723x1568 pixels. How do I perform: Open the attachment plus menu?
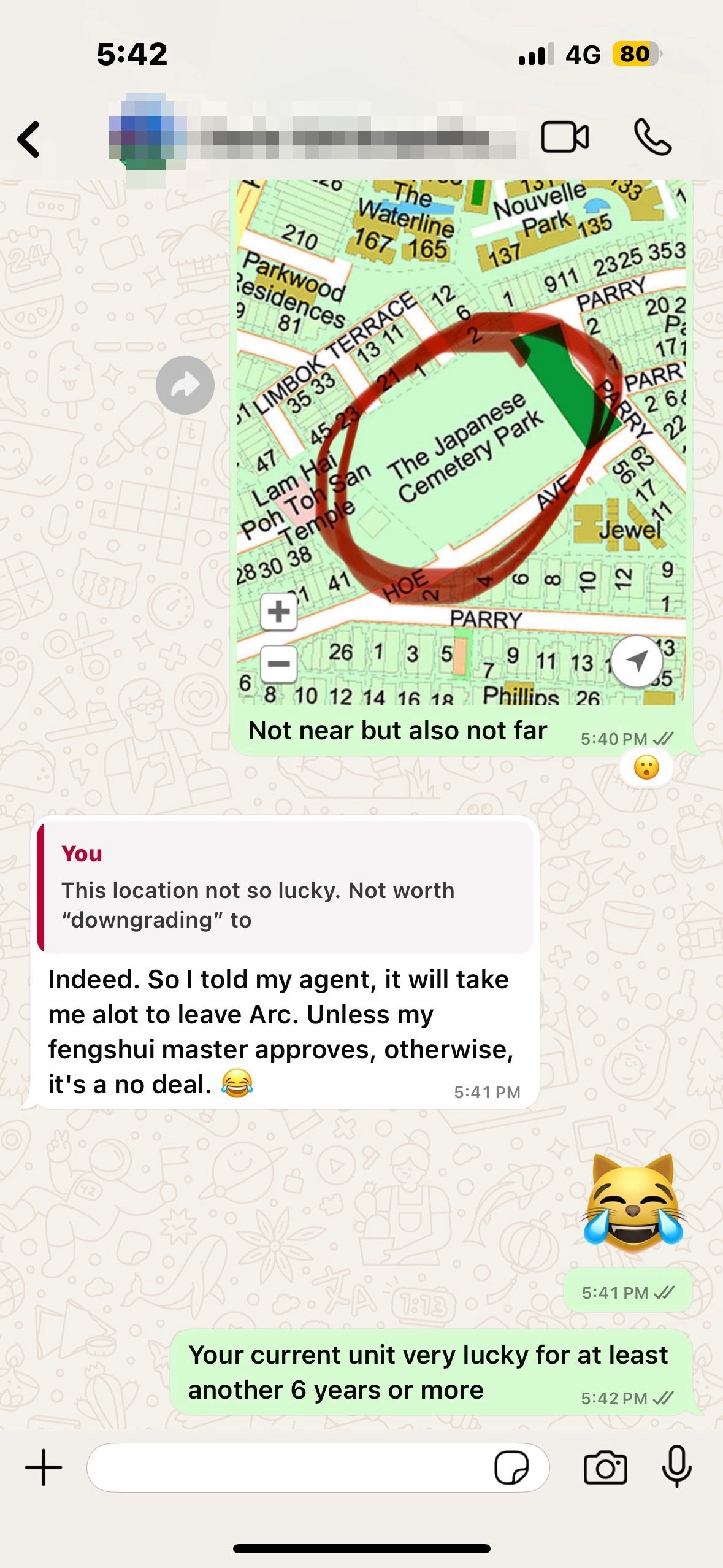click(x=44, y=1467)
